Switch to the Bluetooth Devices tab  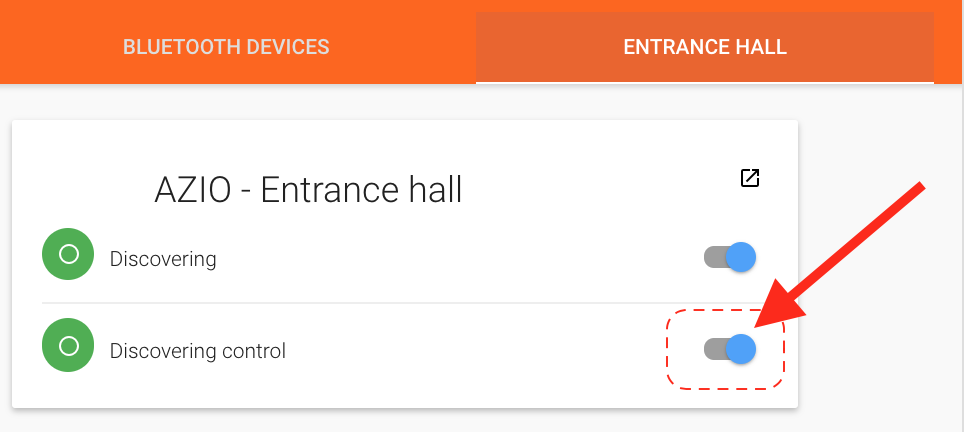(226, 47)
